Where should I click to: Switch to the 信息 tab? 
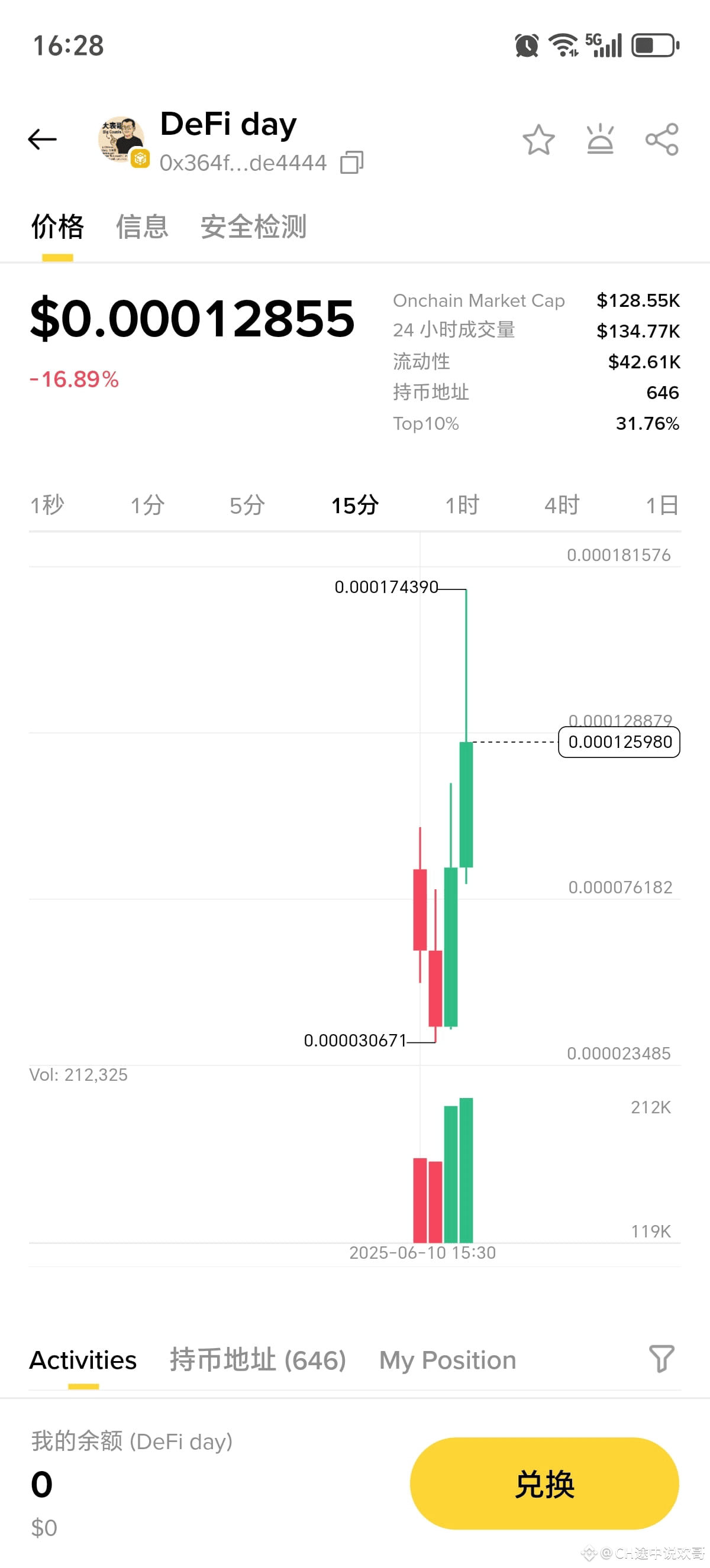(143, 227)
